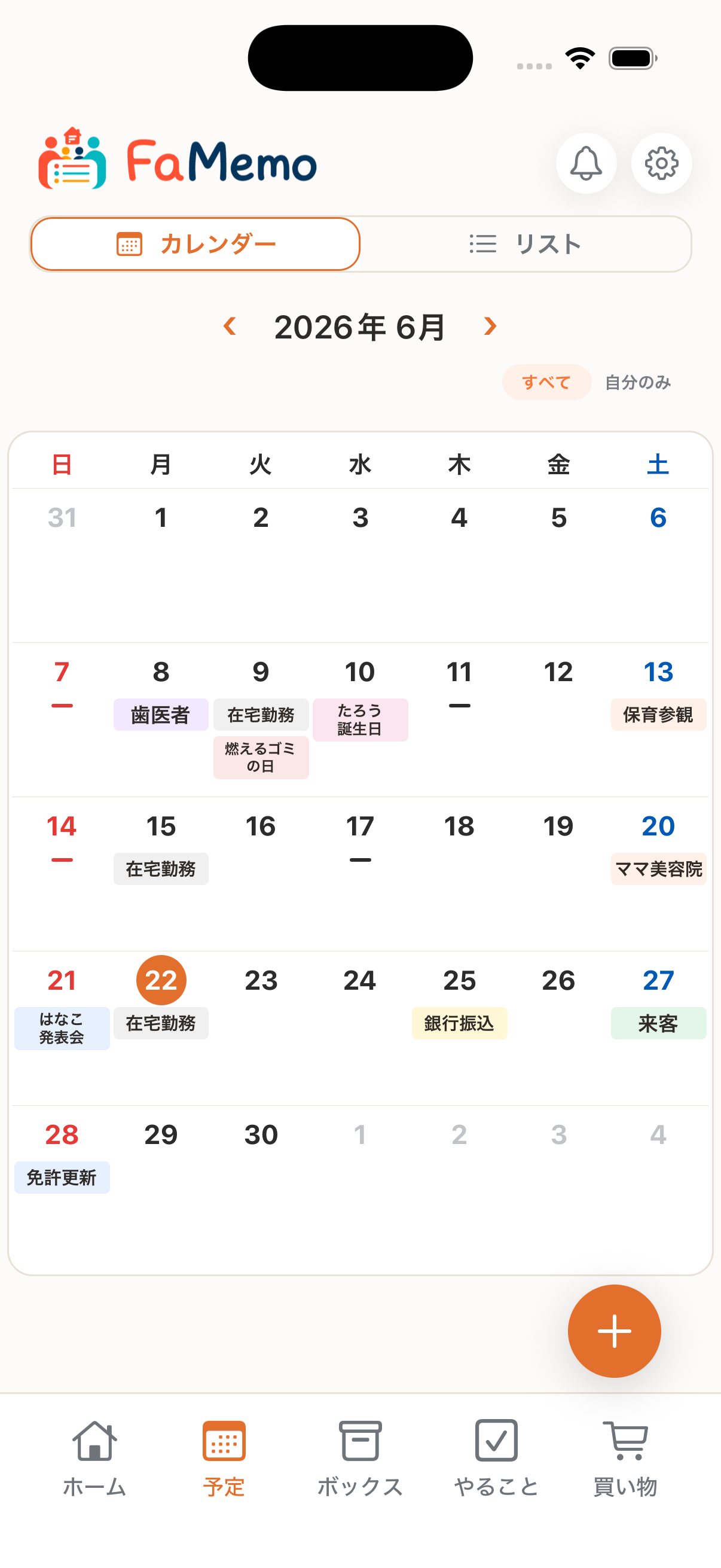Open the settings gear
Image resolution: width=721 pixels, height=1568 pixels.
click(661, 163)
